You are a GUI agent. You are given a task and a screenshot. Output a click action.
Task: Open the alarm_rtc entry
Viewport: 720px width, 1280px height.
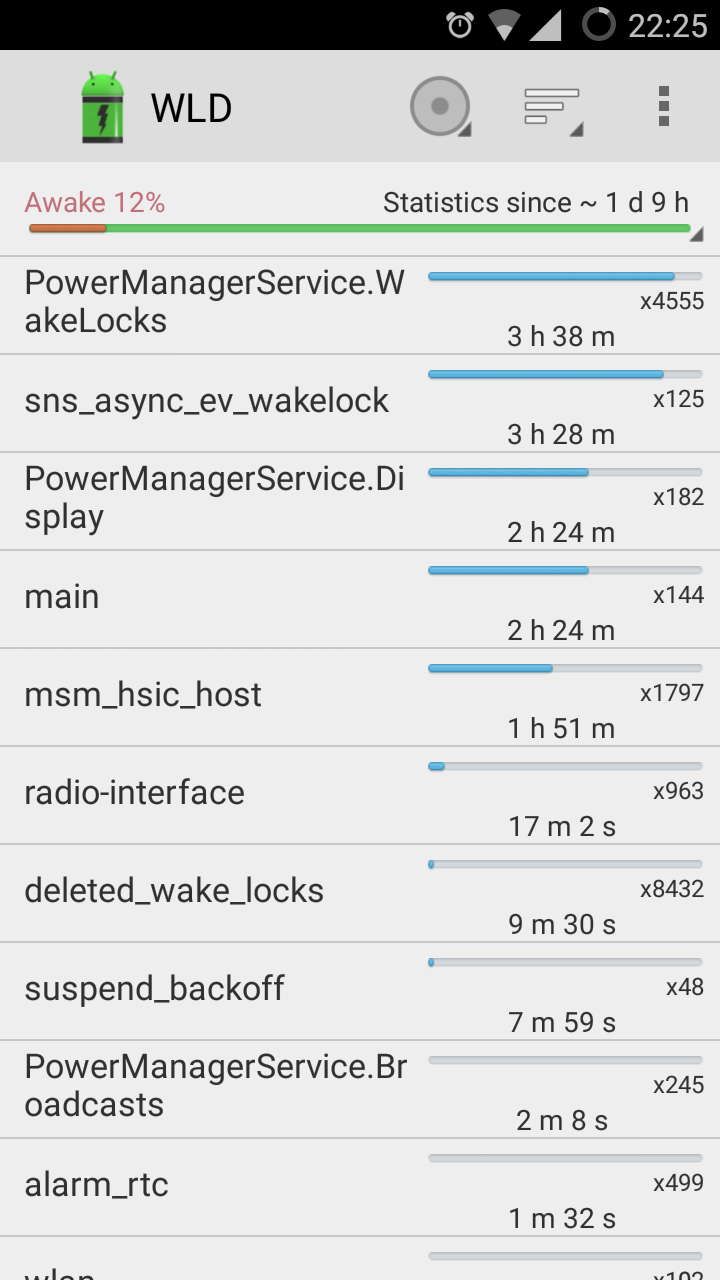(x=360, y=1187)
